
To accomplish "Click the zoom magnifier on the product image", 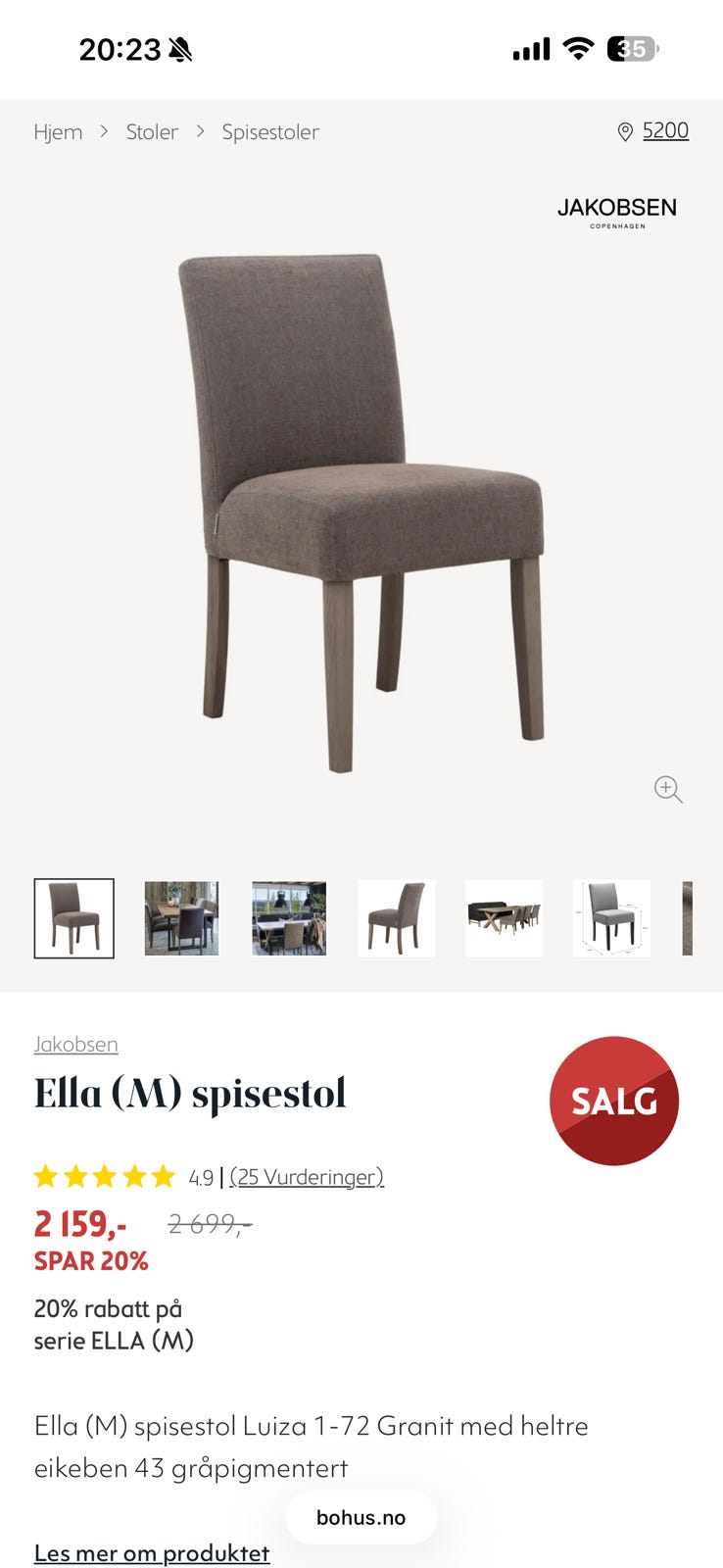I will point(668,790).
